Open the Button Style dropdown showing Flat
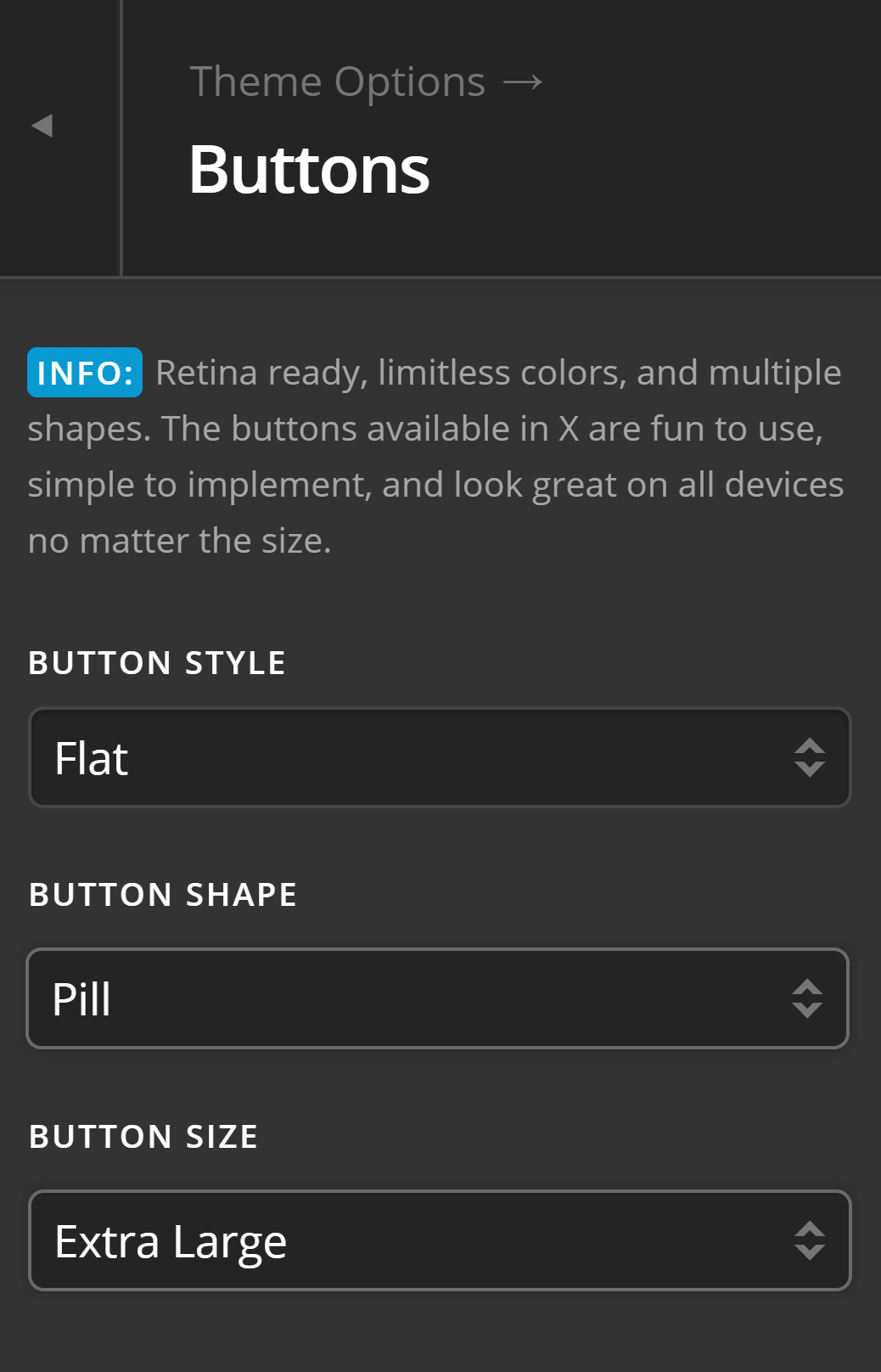 pos(439,757)
